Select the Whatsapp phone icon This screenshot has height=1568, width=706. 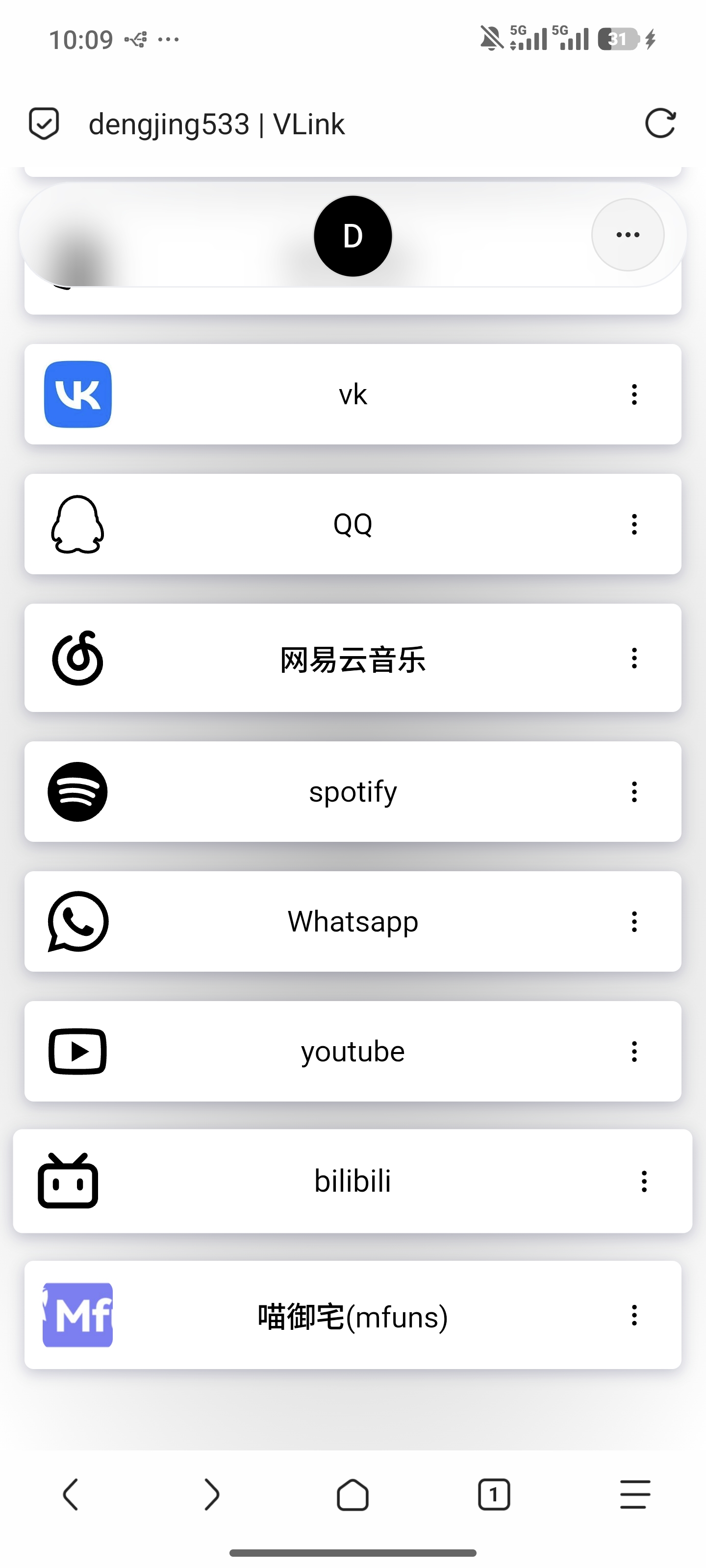pyautogui.click(x=78, y=922)
